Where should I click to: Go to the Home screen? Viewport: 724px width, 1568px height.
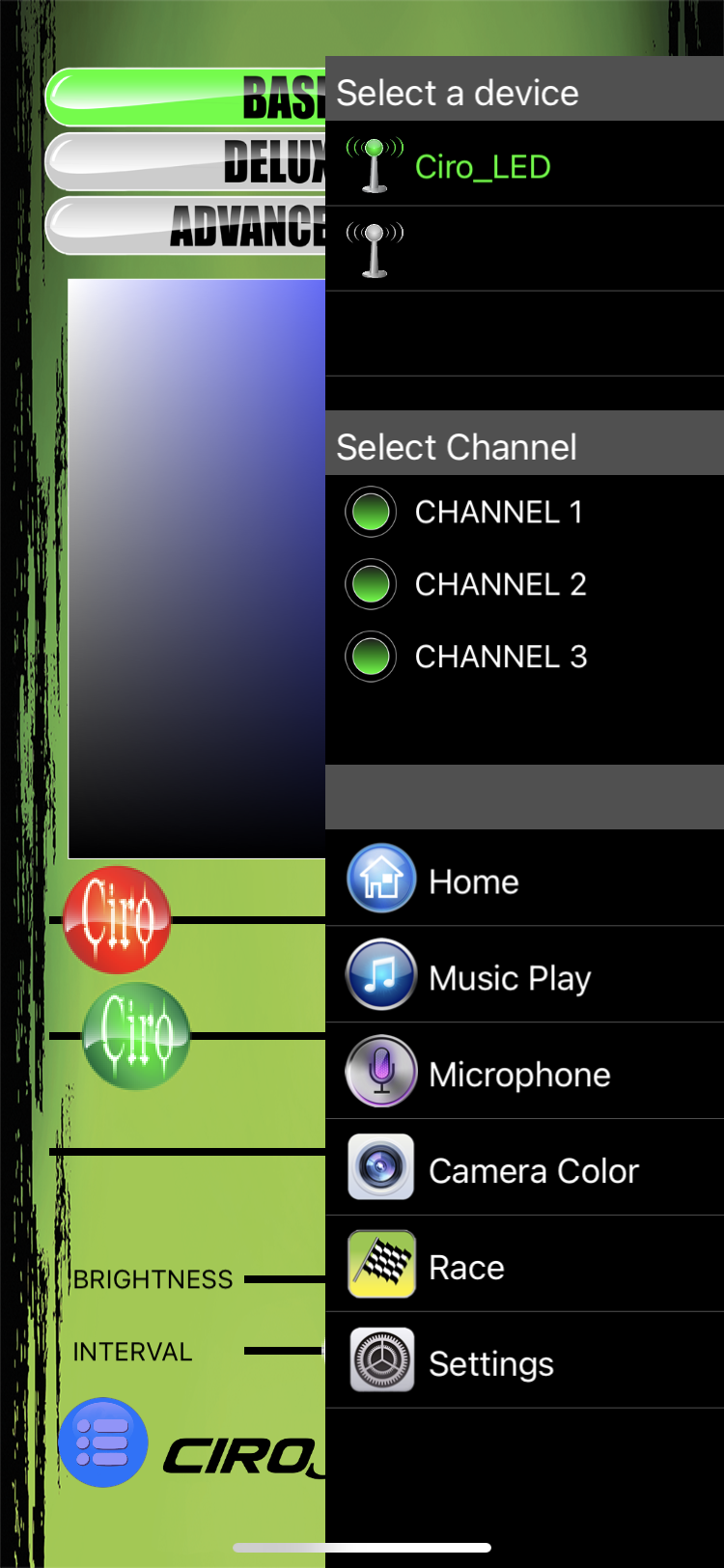tap(473, 881)
